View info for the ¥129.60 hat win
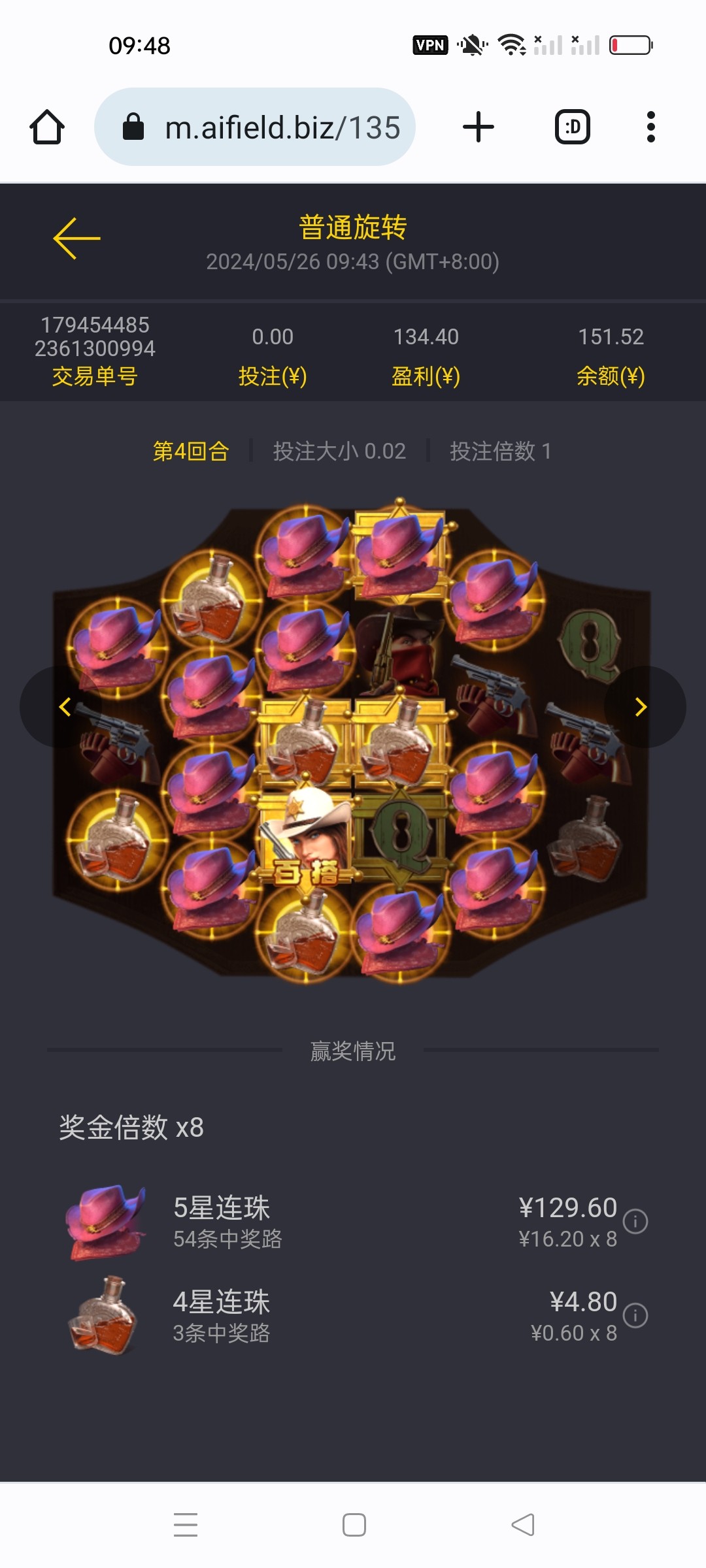706x1568 pixels. [635, 1221]
